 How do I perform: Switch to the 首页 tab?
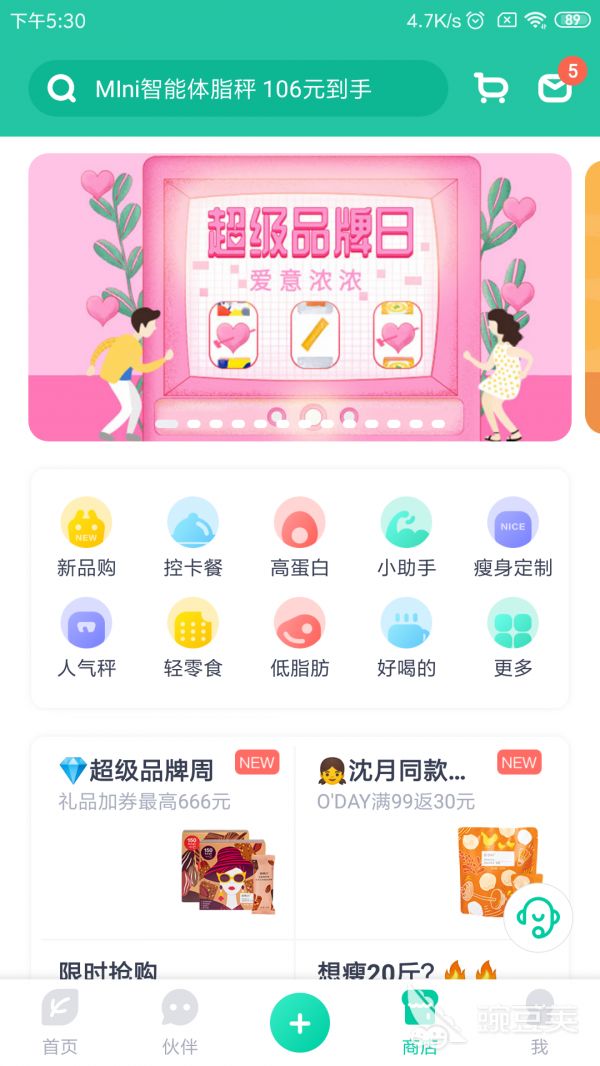tap(60, 1022)
